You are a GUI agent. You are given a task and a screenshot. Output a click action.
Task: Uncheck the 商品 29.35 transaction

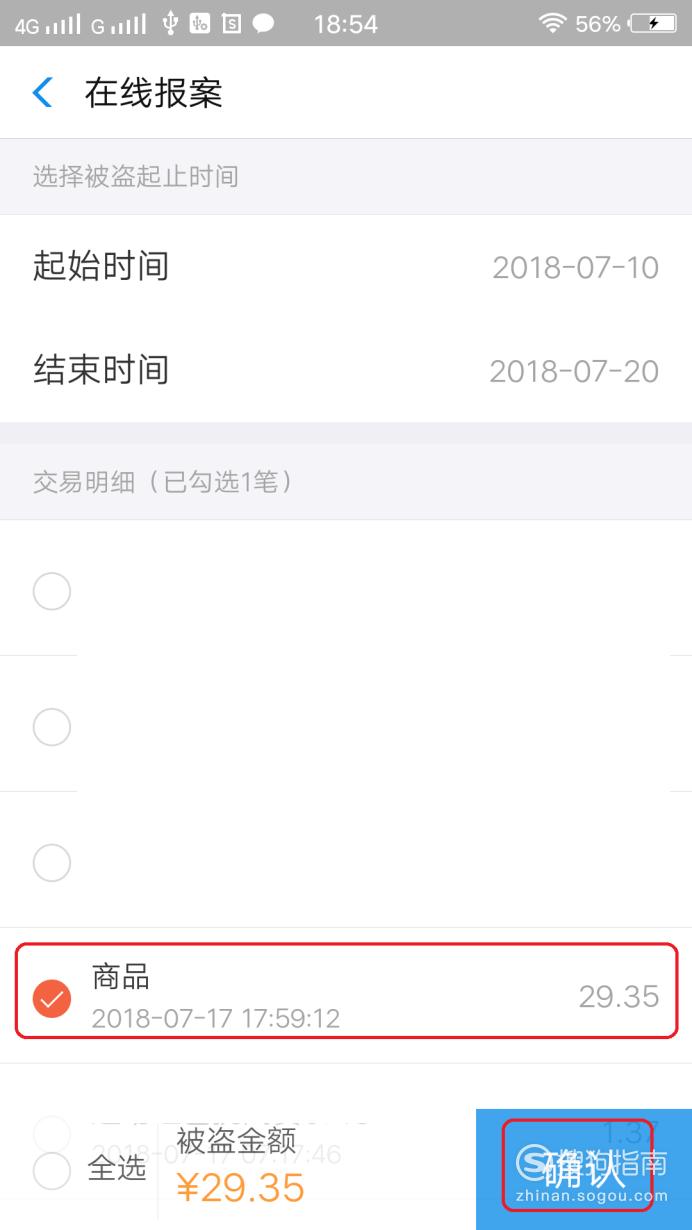52,997
